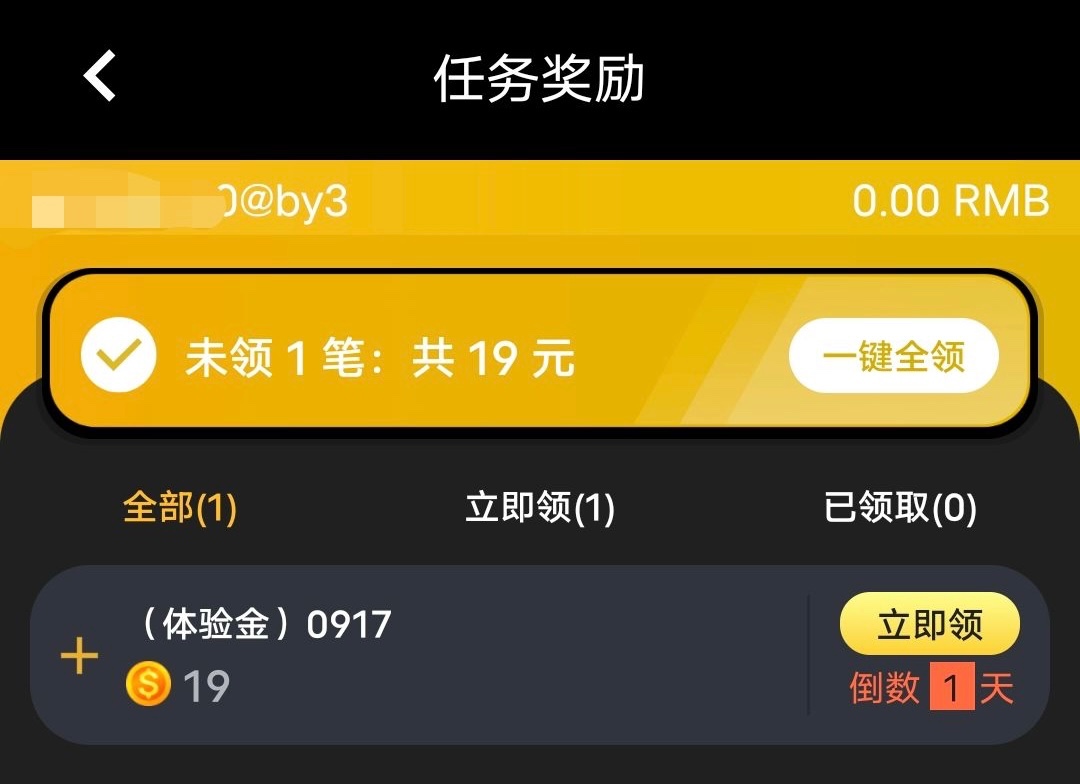
Task: Open the 已领取(0) tab
Action: point(900,509)
